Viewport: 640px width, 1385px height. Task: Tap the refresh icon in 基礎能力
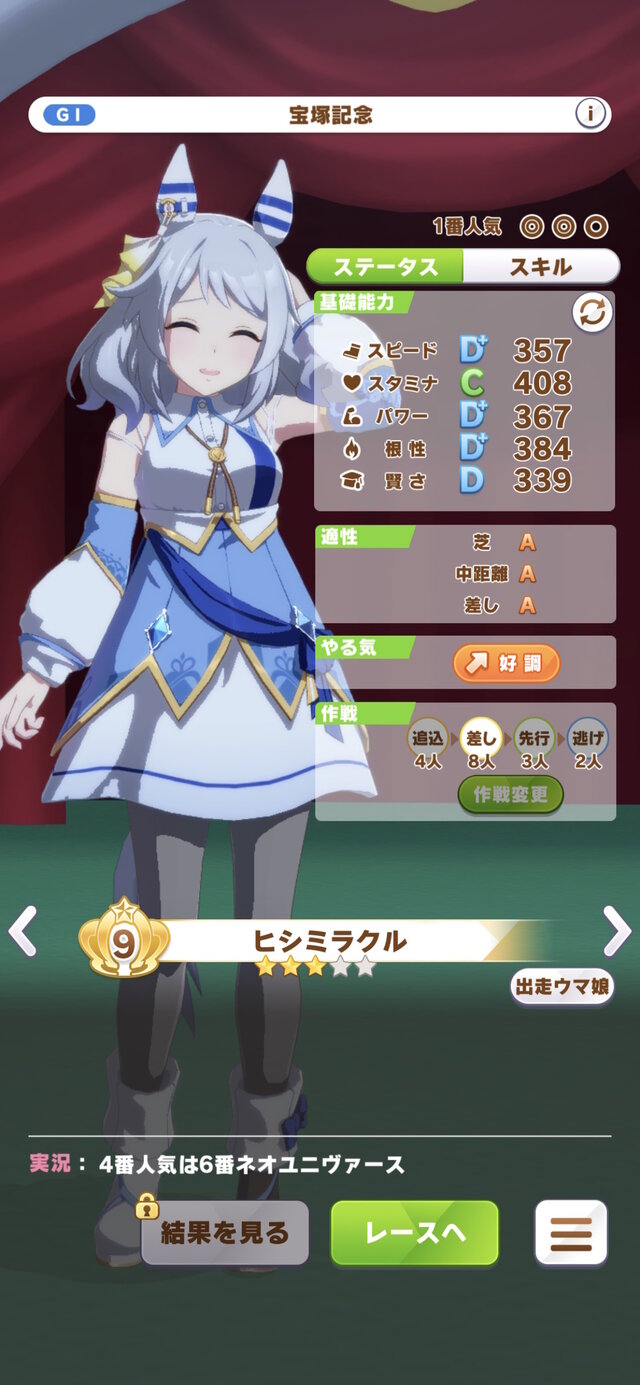pos(591,313)
